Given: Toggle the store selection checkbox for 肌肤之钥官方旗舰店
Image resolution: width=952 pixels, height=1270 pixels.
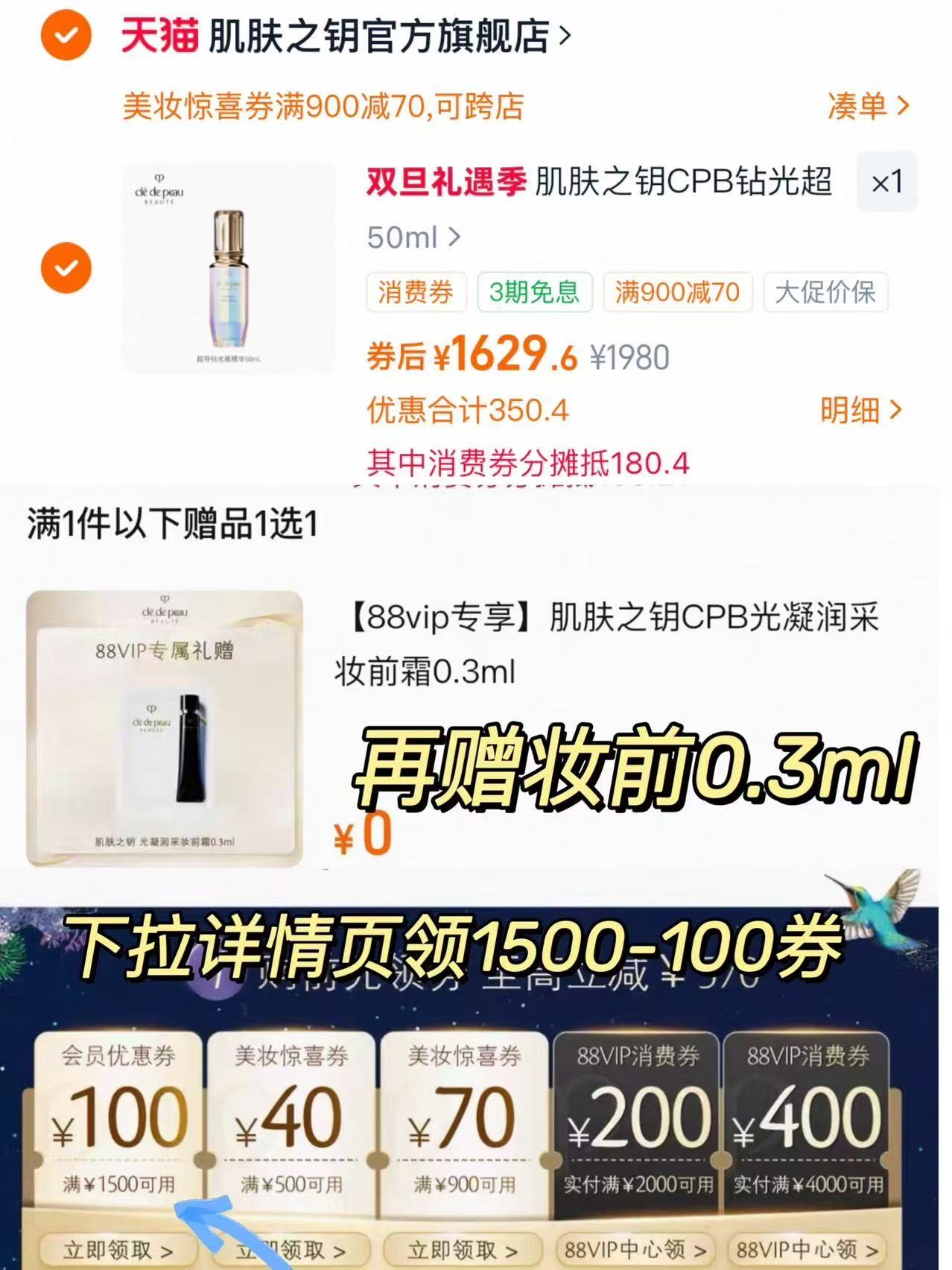Looking at the screenshot, I should (x=67, y=35).
